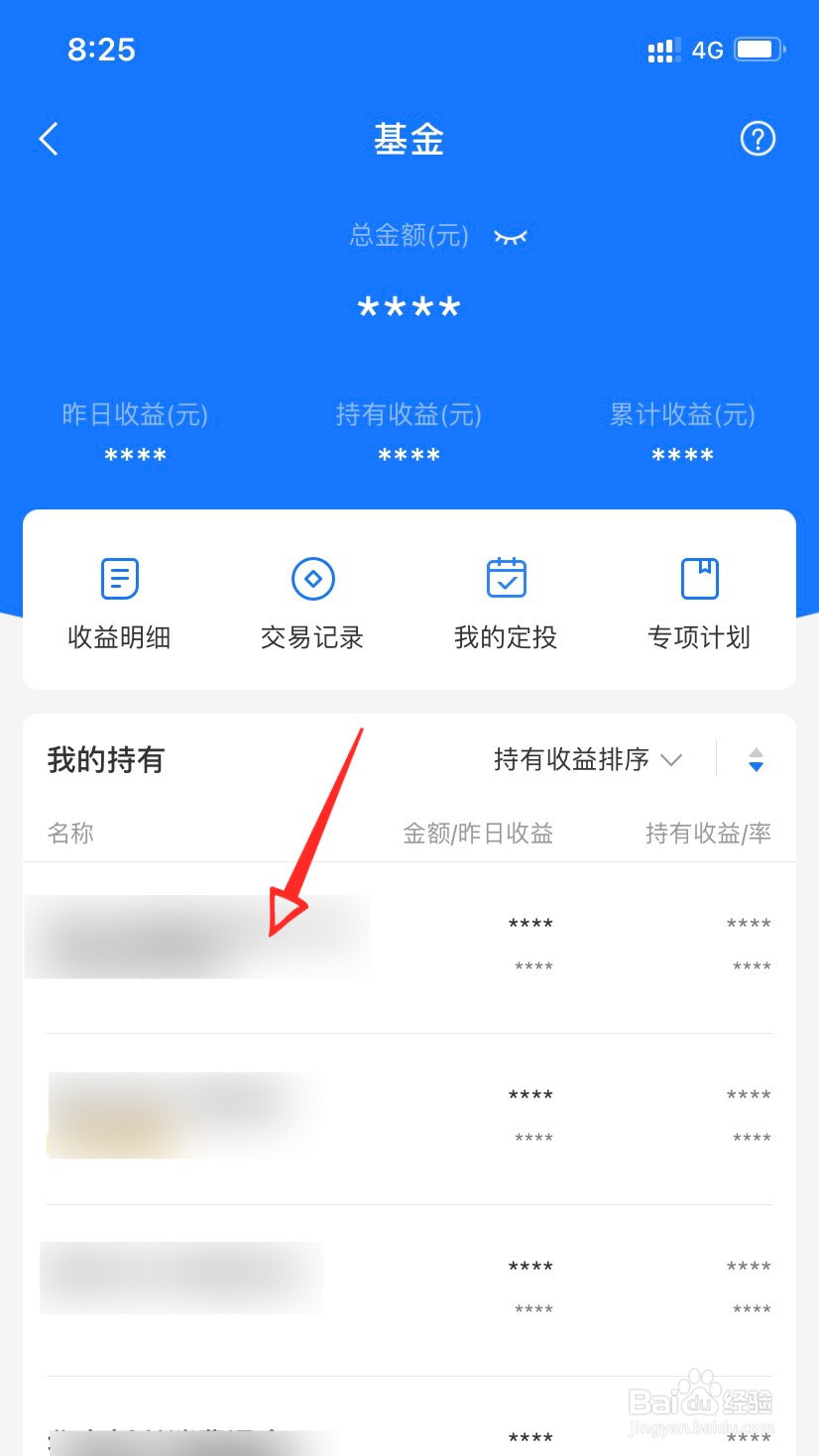Tap the closed-eye icon to reveal total amount
Viewport: 819px width, 1456px height.
click(509, 236)
